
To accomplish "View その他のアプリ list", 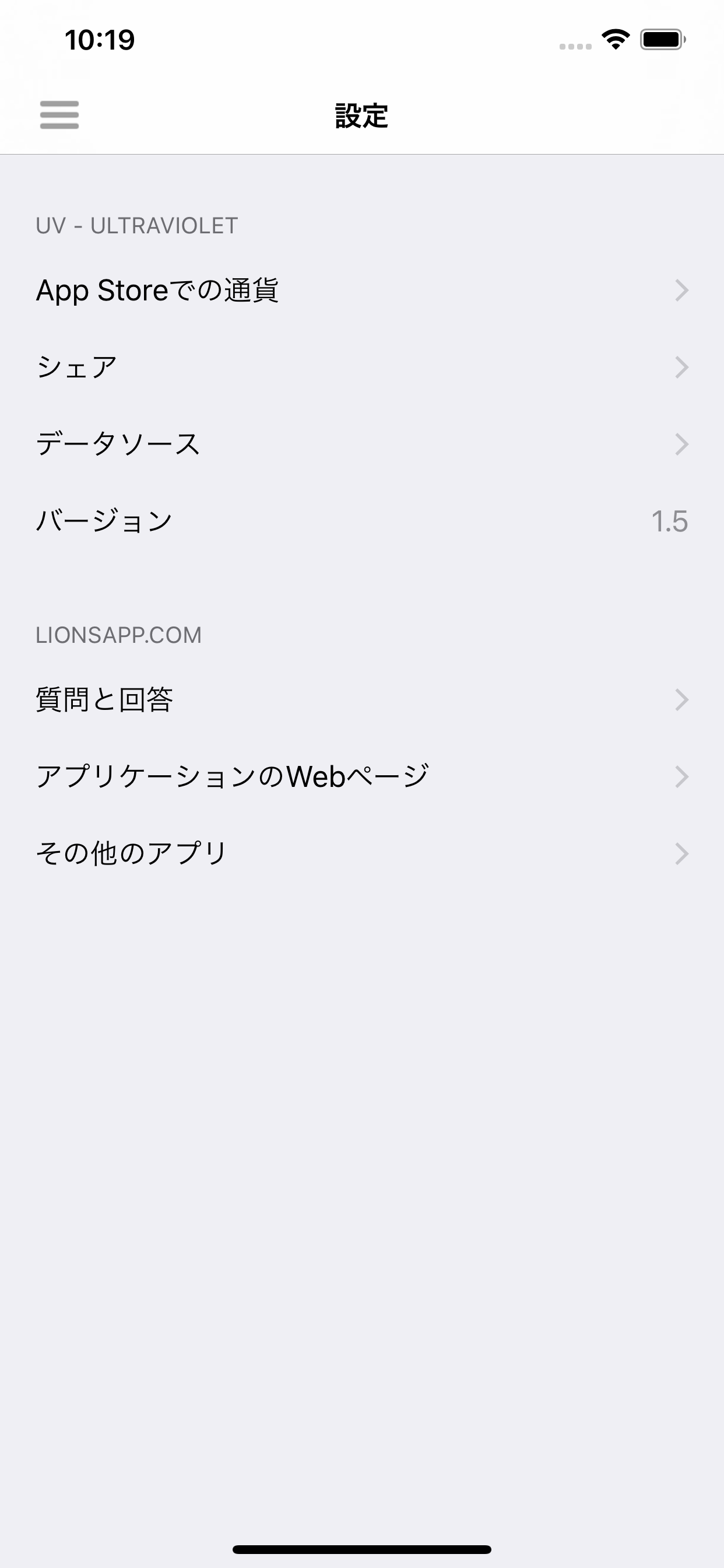I will [362, 853].
